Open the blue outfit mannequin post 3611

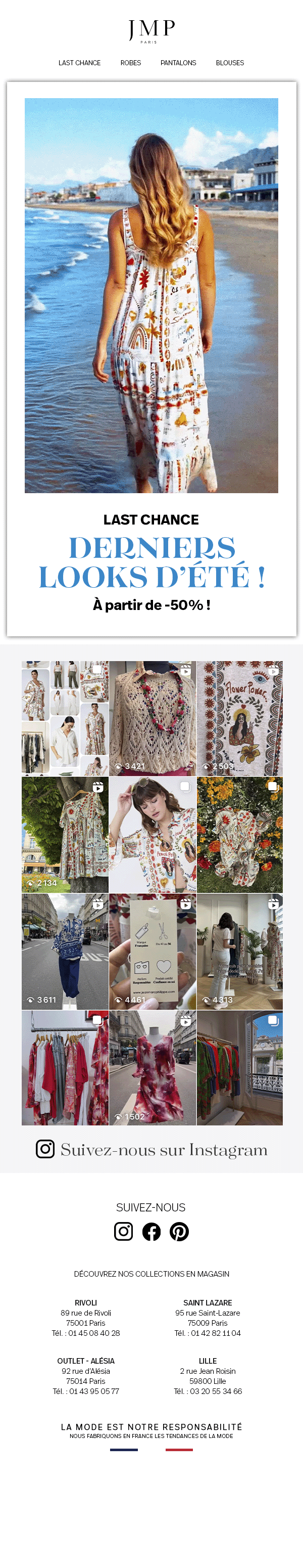[x=65, y=951]
